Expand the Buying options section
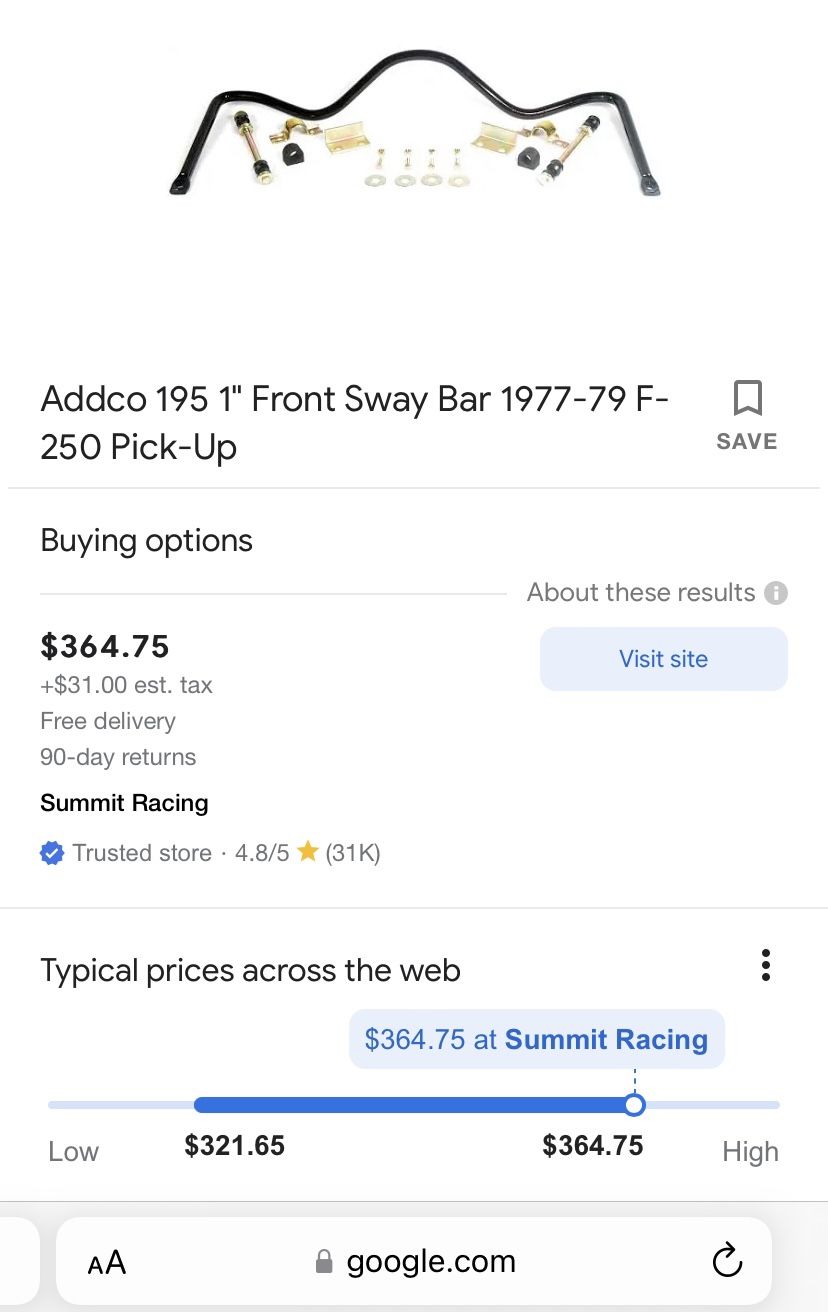Screen dimensions: 828x1312 click(x=146, y=540)
